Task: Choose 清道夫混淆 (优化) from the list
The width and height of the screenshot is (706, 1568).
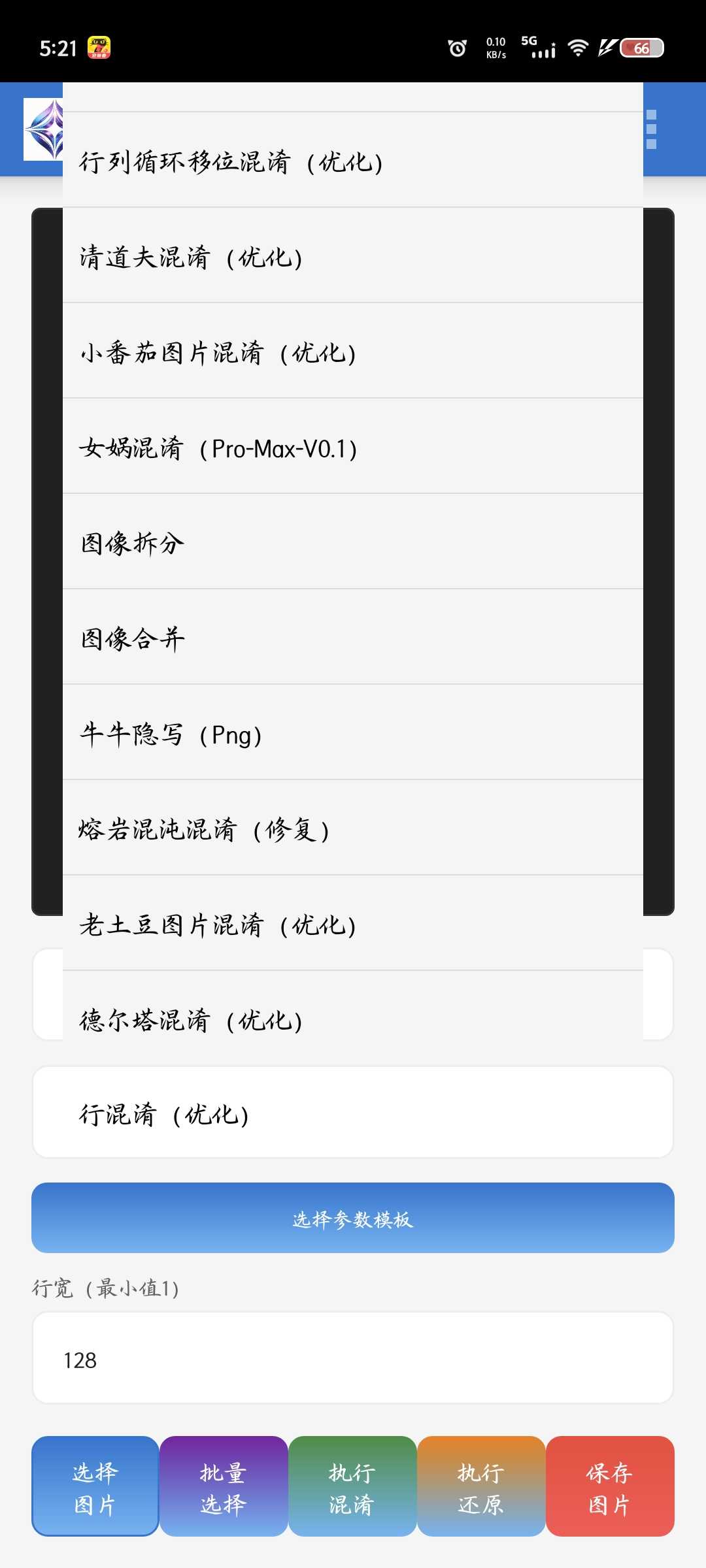Action: [353, 256]
